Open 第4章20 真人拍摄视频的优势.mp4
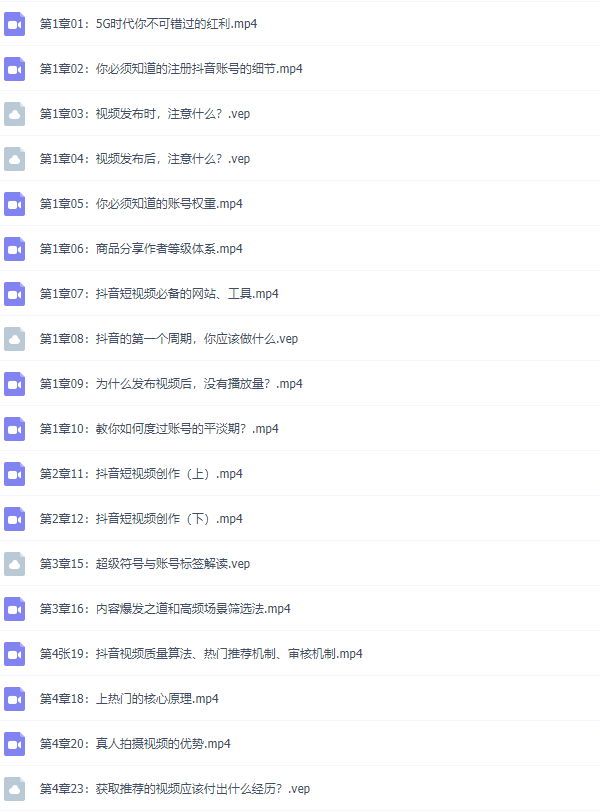 coord(135,744)
